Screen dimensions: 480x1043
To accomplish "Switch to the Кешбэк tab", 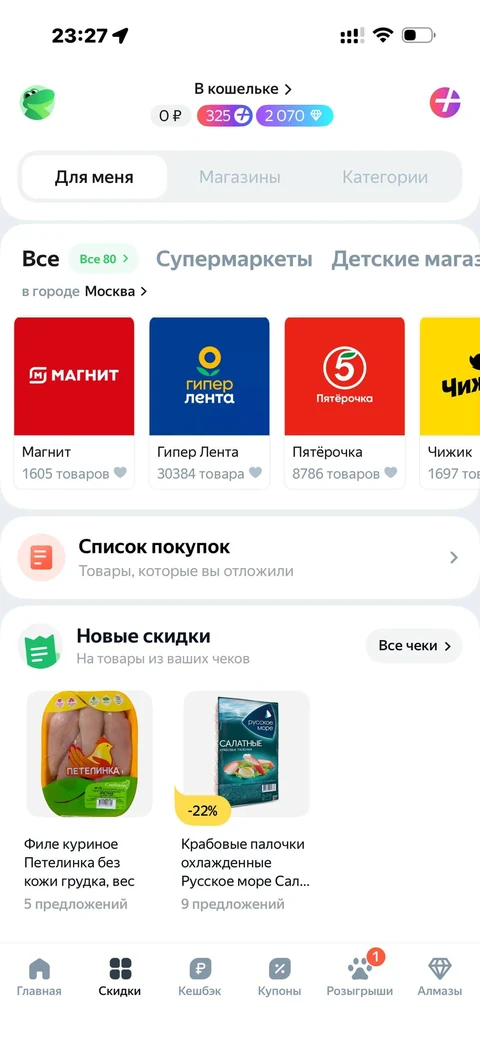I will tap(199, 976).
